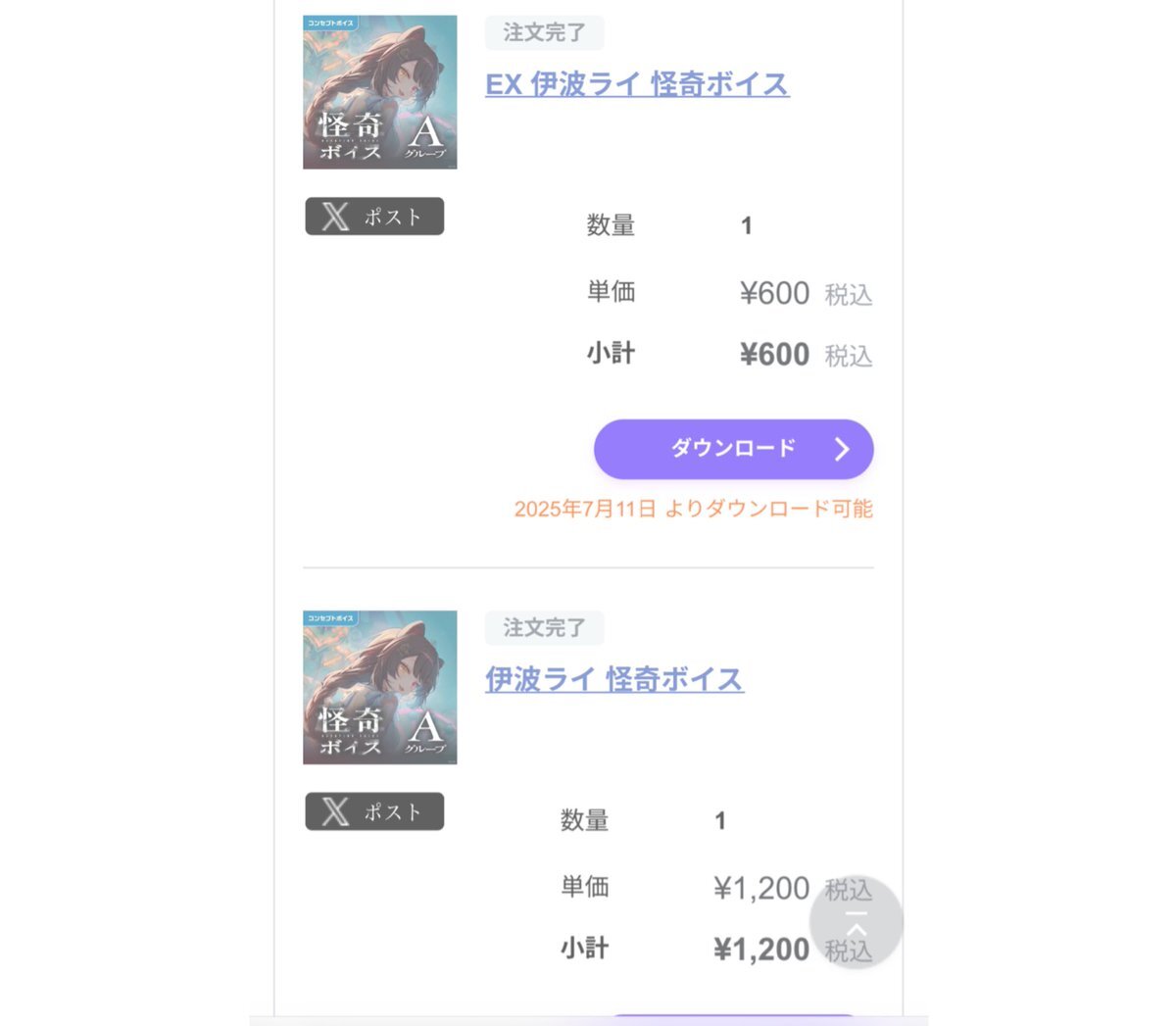Open the EX 伊波ライ 怪奇ボイス product link

click(637, 84)
